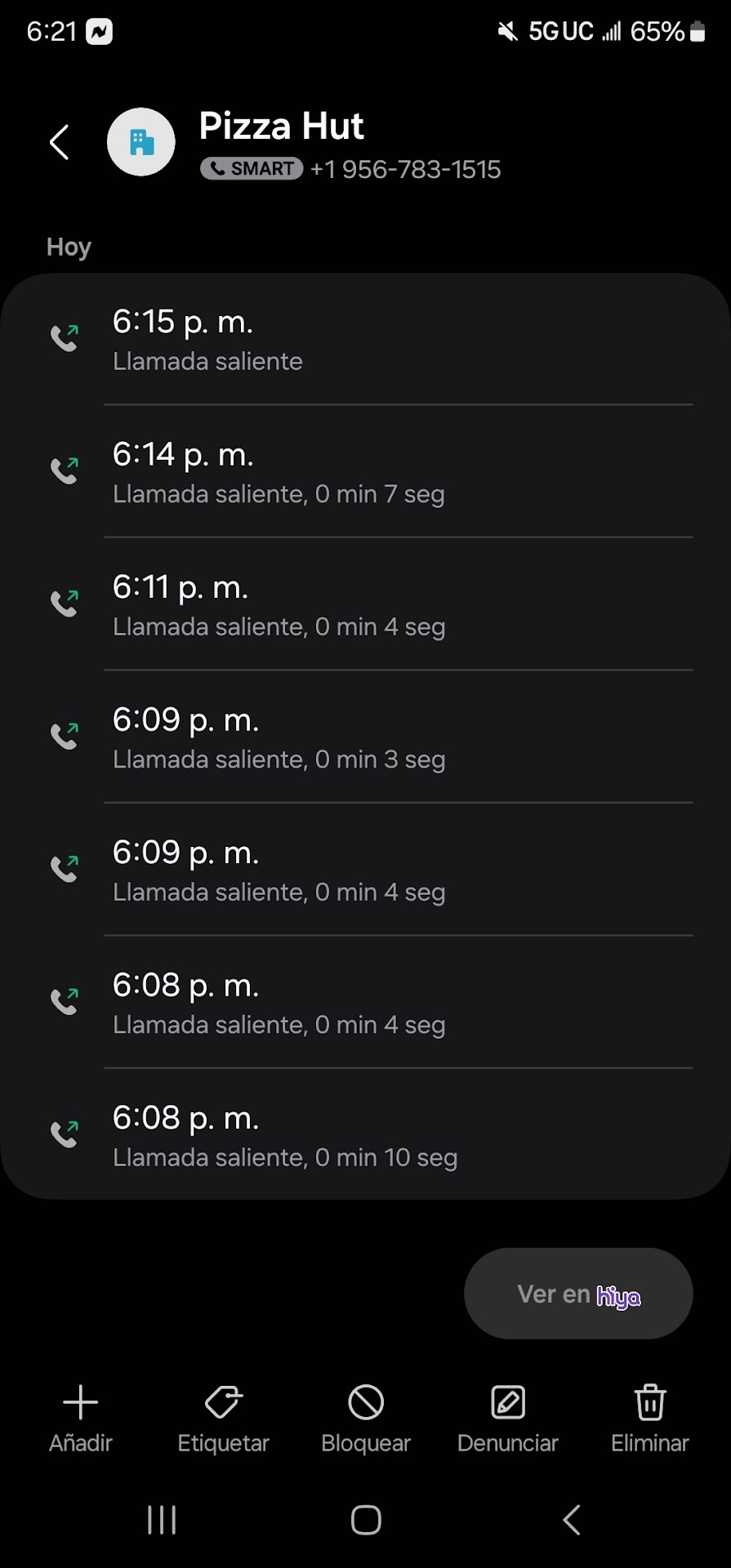The image size is (731, 1568).
Task: Delete call history with Eliminar
Action: 649,1419
